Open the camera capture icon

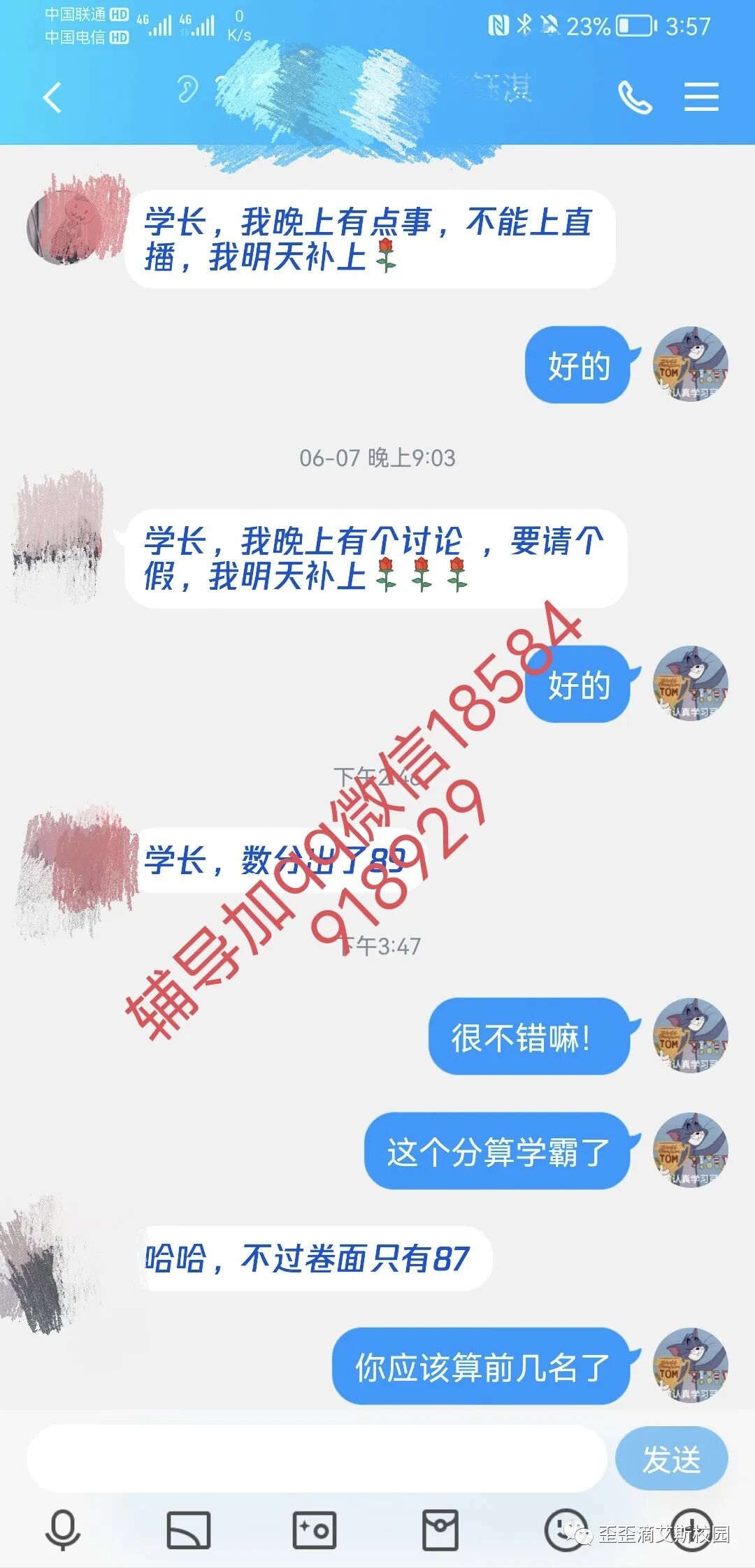(x=314, y=1530)
